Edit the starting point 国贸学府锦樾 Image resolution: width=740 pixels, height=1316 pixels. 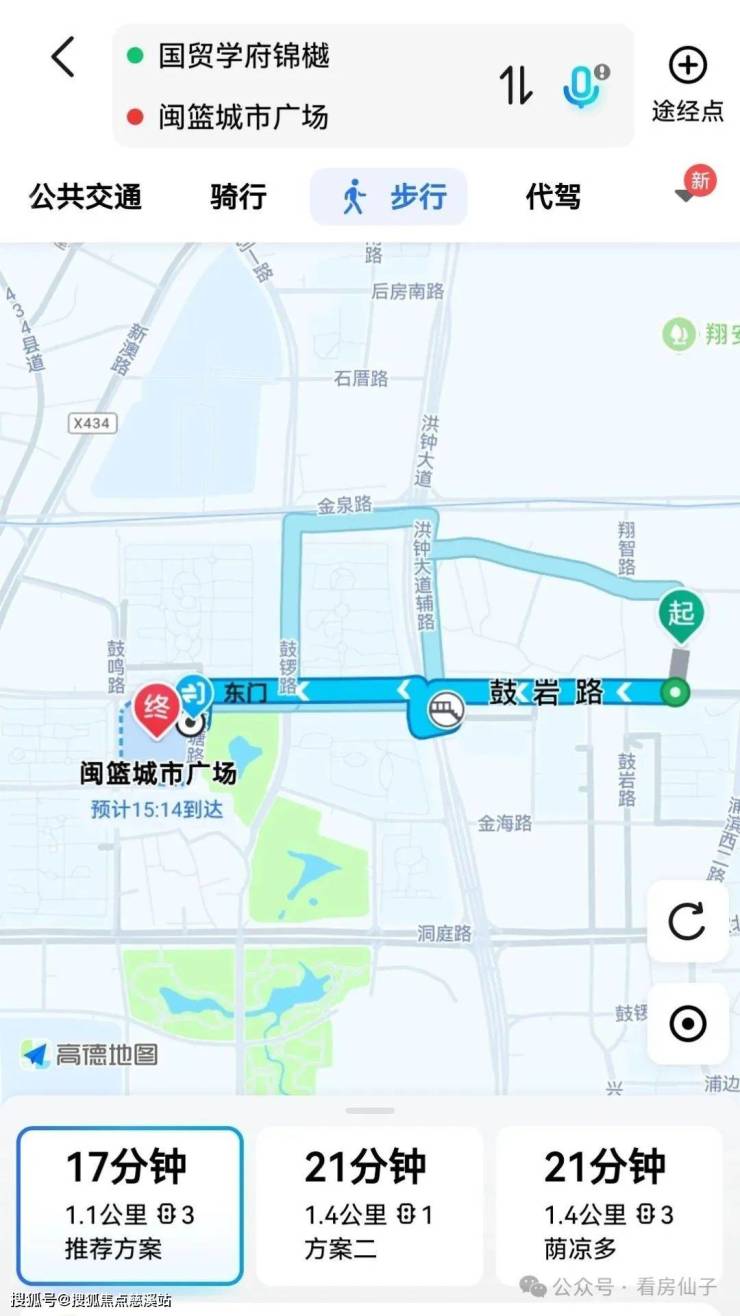click(x=244, y=56)
